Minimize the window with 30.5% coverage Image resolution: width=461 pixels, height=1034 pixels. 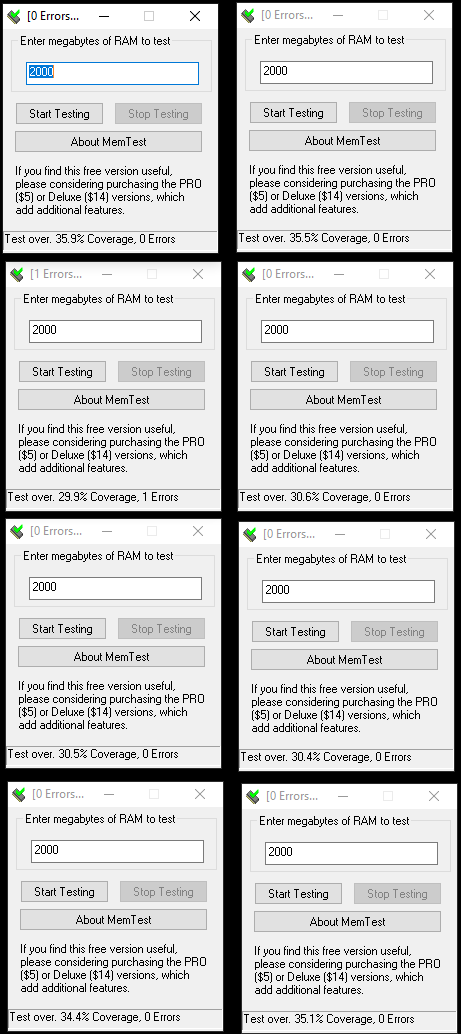click(107, 531)
